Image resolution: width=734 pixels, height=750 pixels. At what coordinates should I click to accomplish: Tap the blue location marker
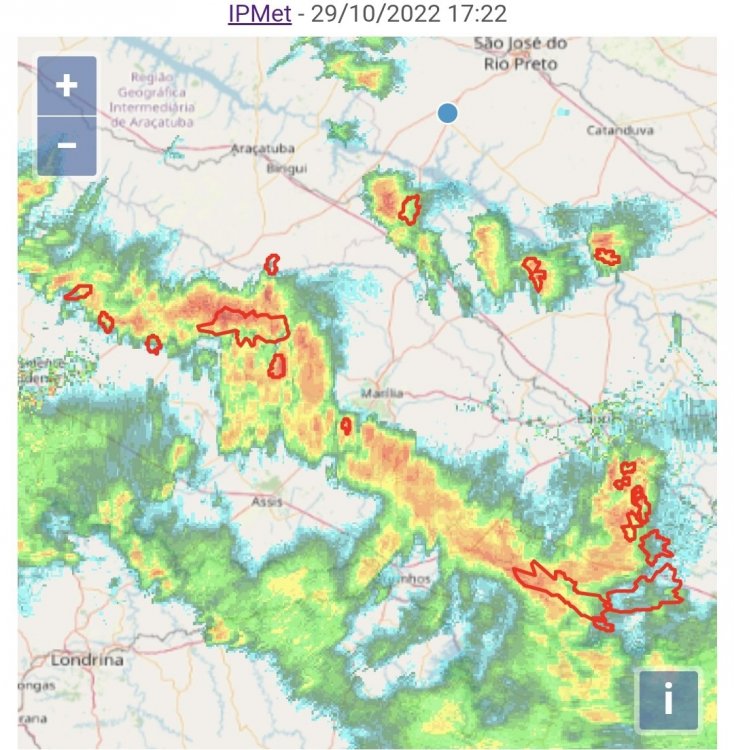tap(448, 113)
